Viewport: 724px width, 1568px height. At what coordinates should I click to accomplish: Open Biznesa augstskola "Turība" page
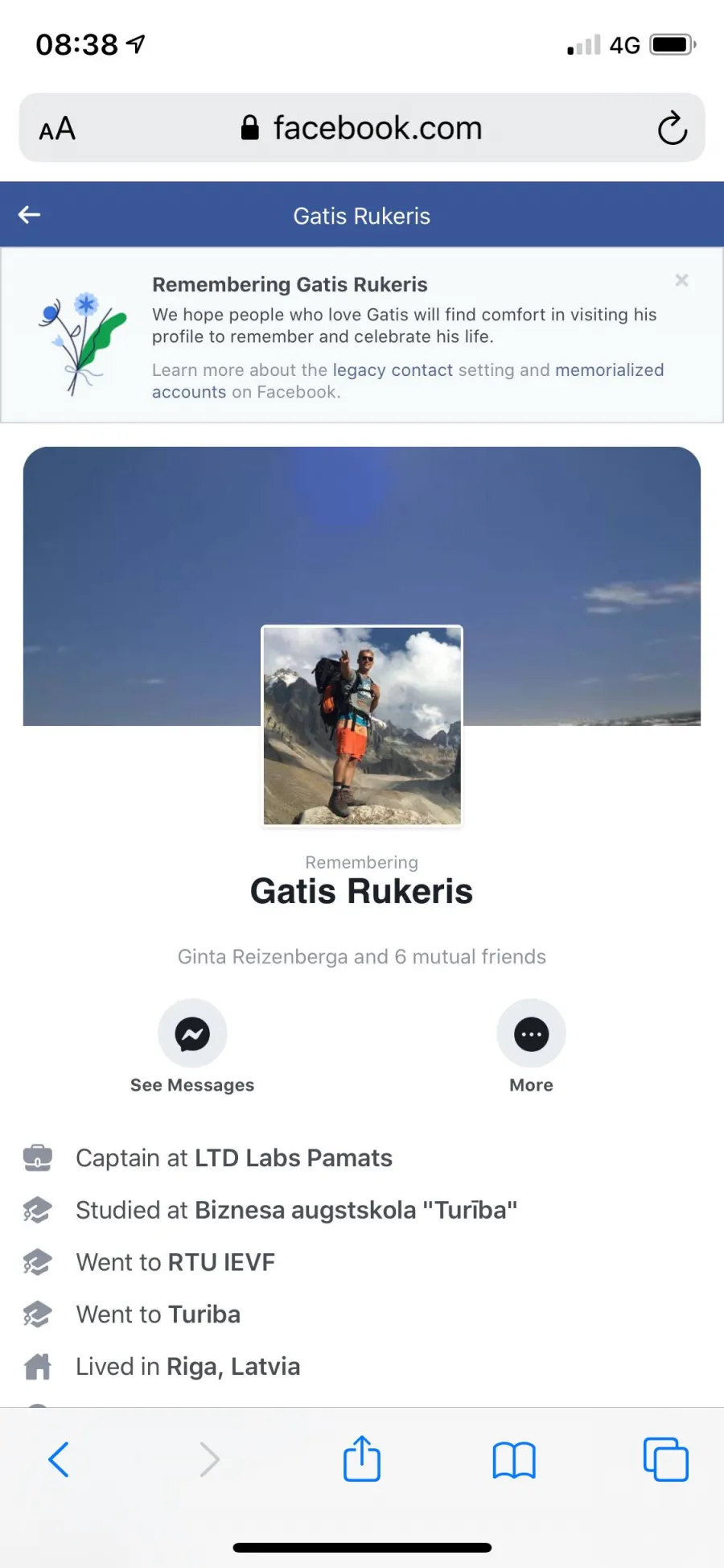pyautogui.click(x=356, y=1210)
